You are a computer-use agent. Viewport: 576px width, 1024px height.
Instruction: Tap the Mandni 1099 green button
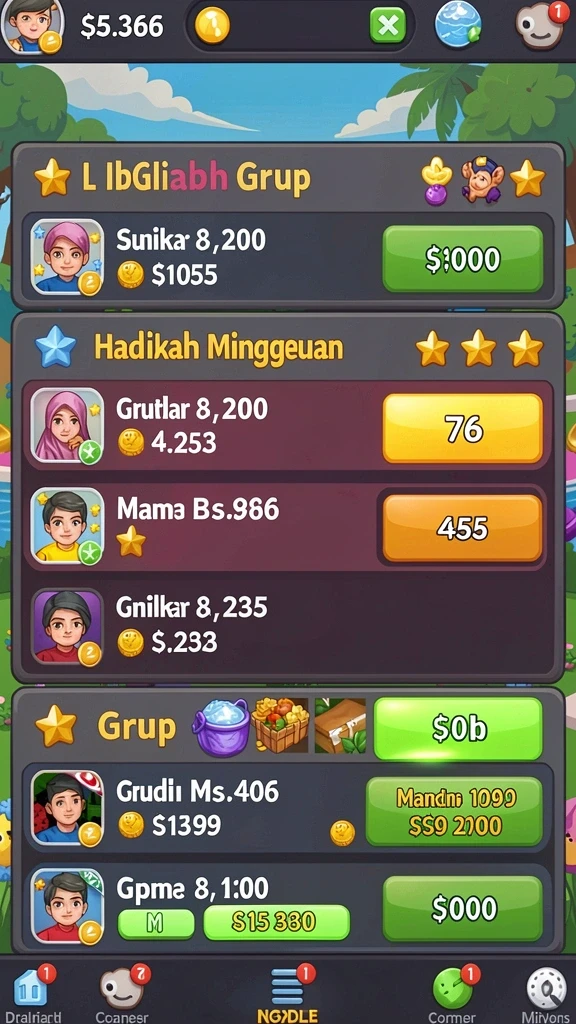click(x=455, y=812)
